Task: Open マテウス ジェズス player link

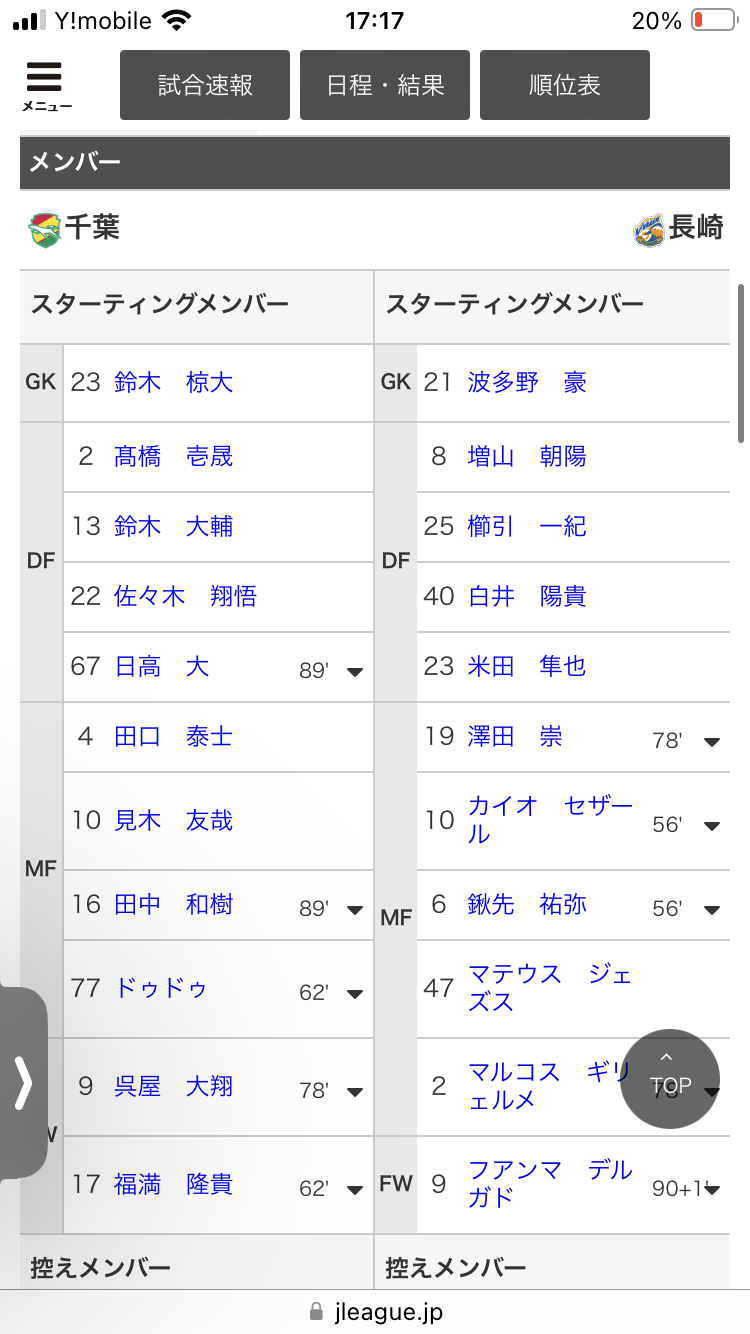Action: tap(548, 987)
